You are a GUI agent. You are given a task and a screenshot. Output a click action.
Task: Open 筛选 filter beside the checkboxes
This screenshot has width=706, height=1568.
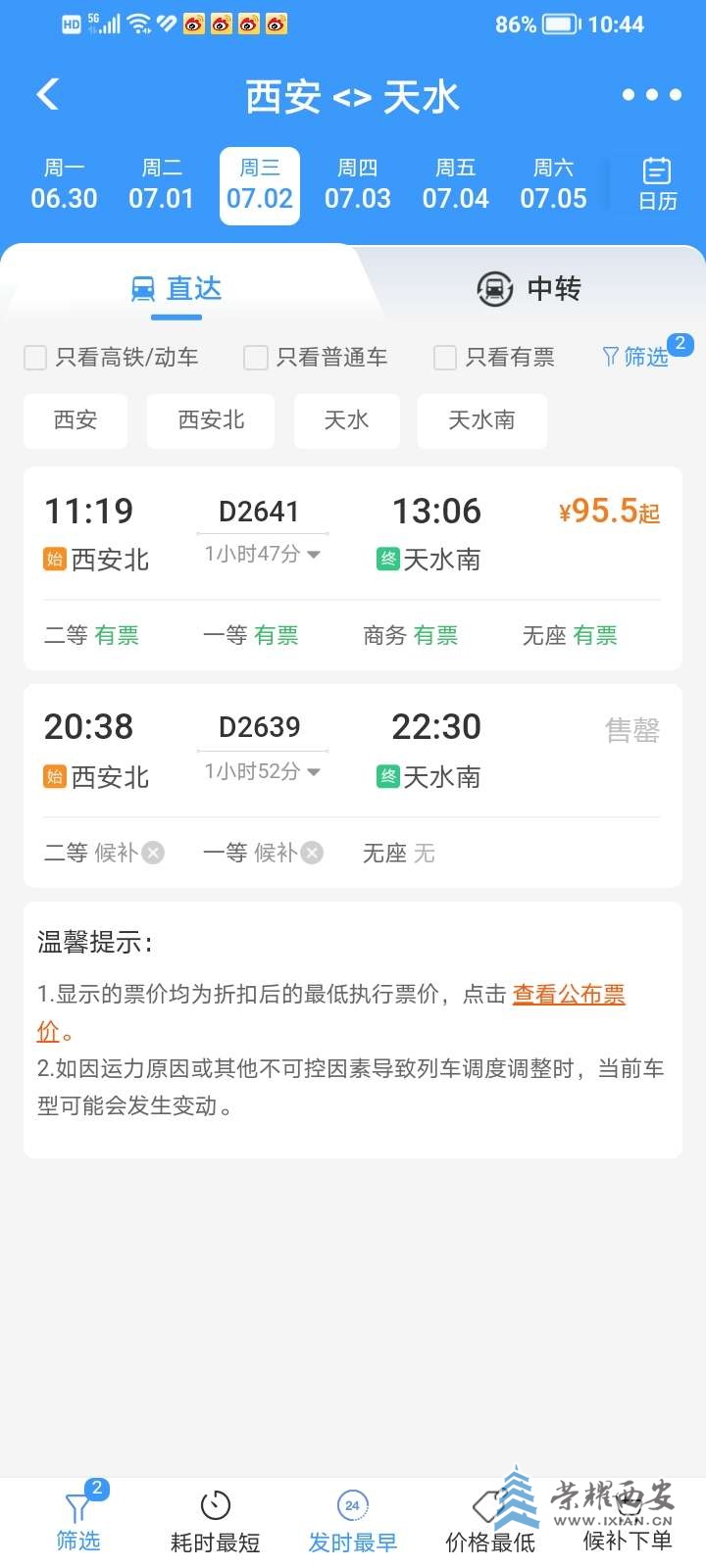(x=637, y=357)
